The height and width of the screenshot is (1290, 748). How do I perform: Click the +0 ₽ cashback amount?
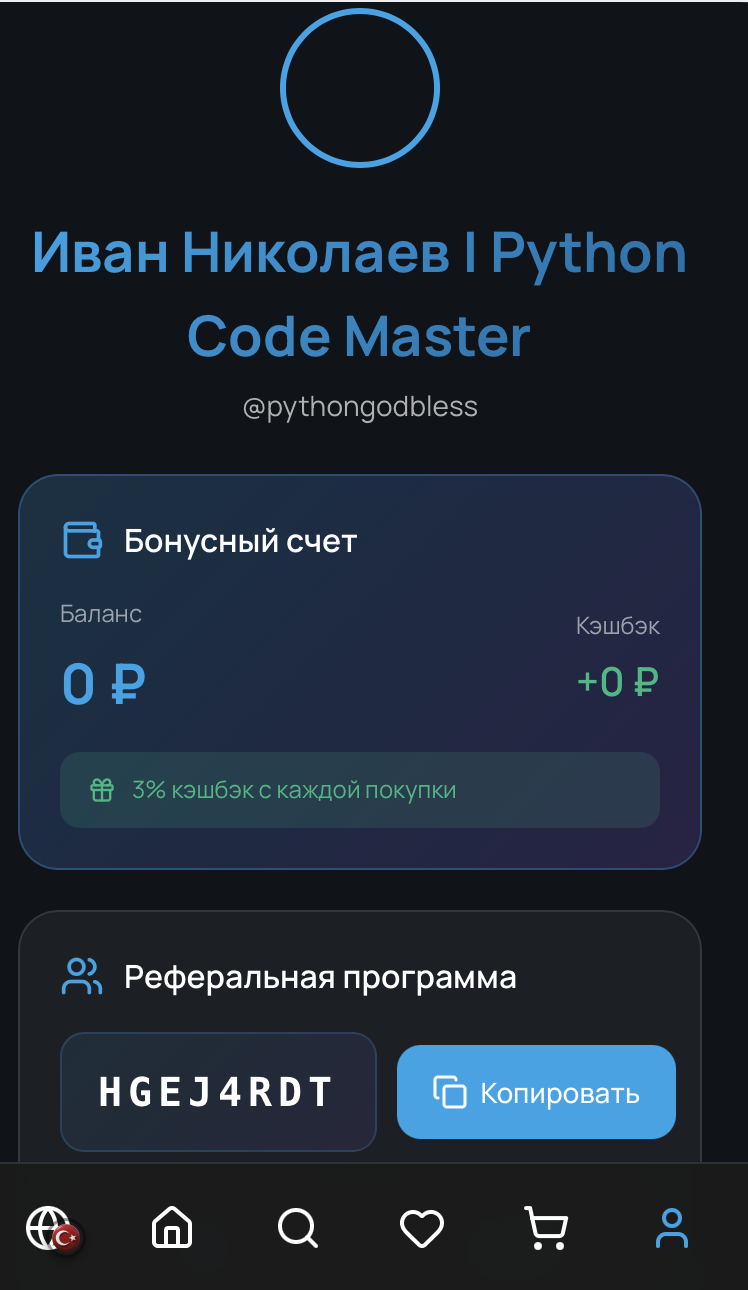click(x=617, y=681)
